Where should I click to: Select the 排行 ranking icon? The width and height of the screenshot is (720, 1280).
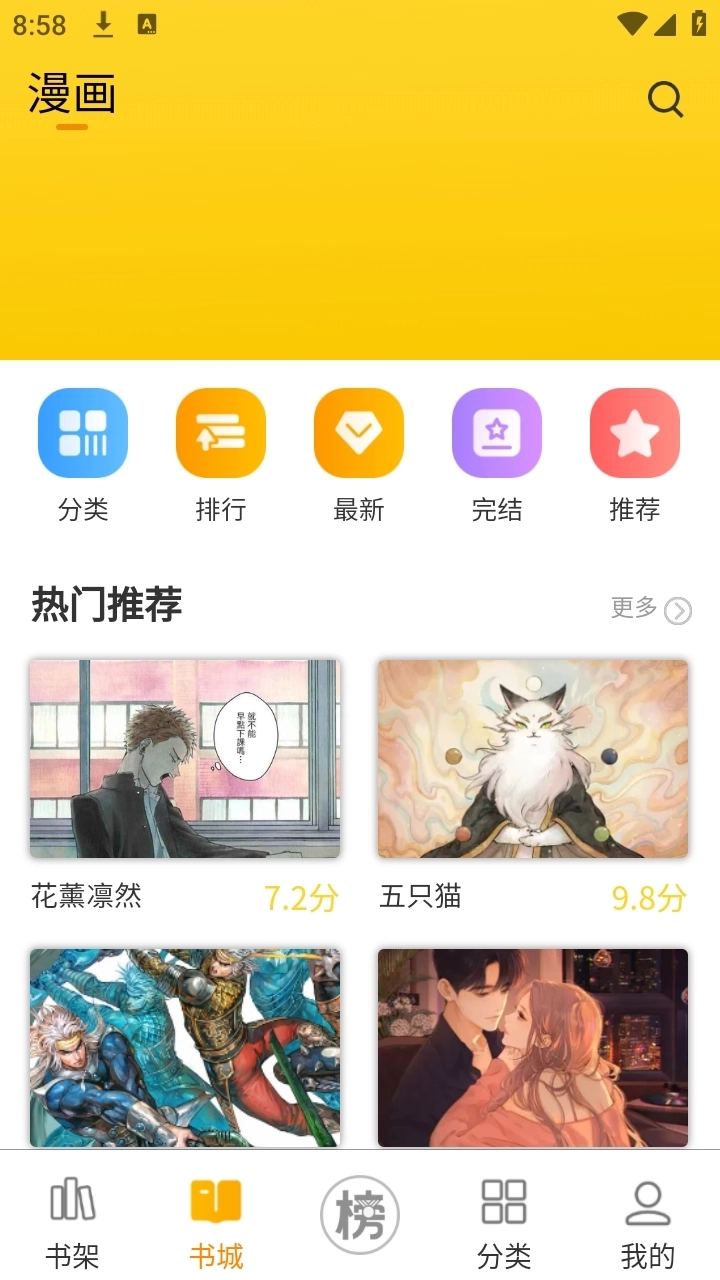(221, 432)
